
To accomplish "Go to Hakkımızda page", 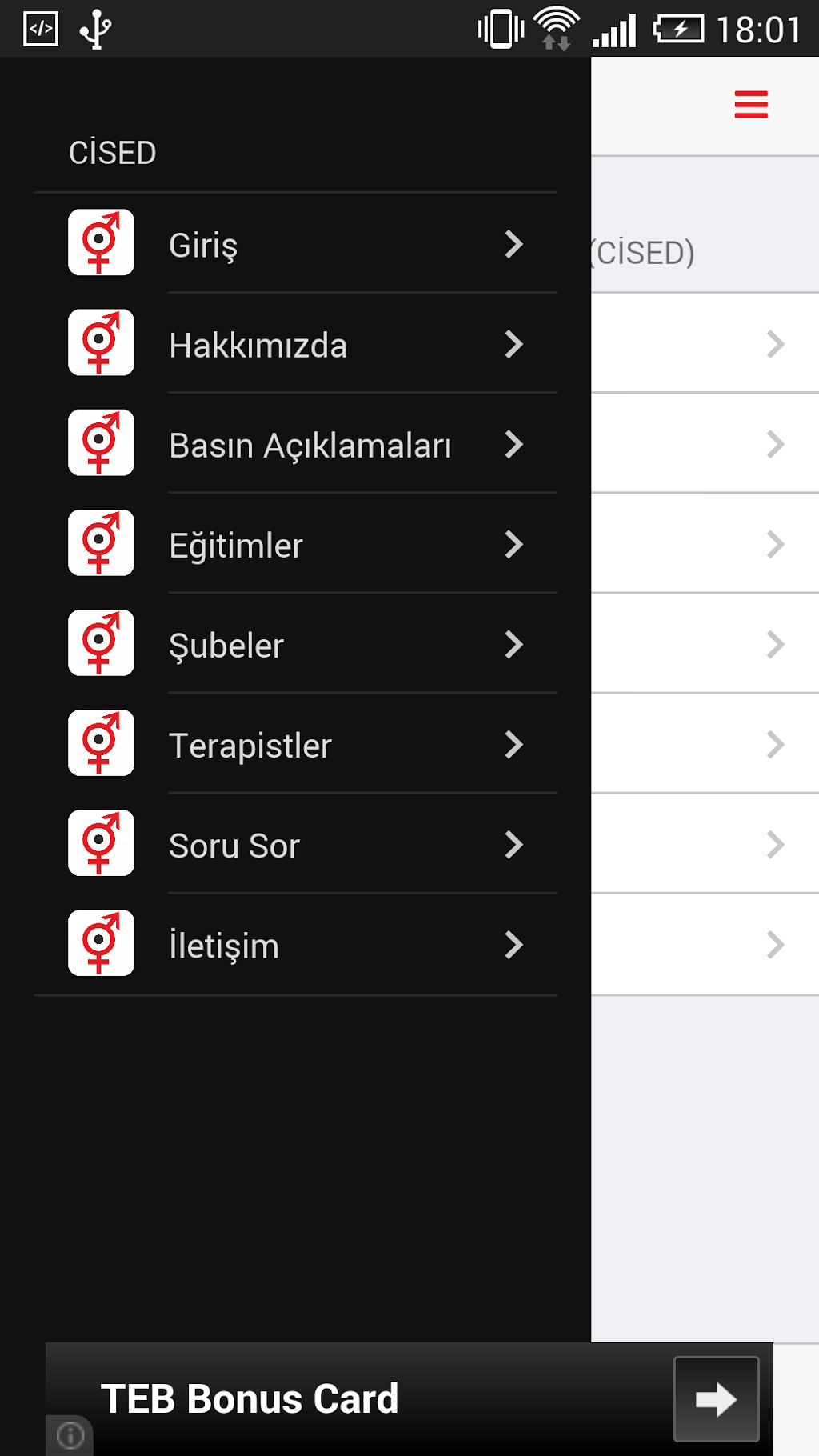I will click(296, 345).
